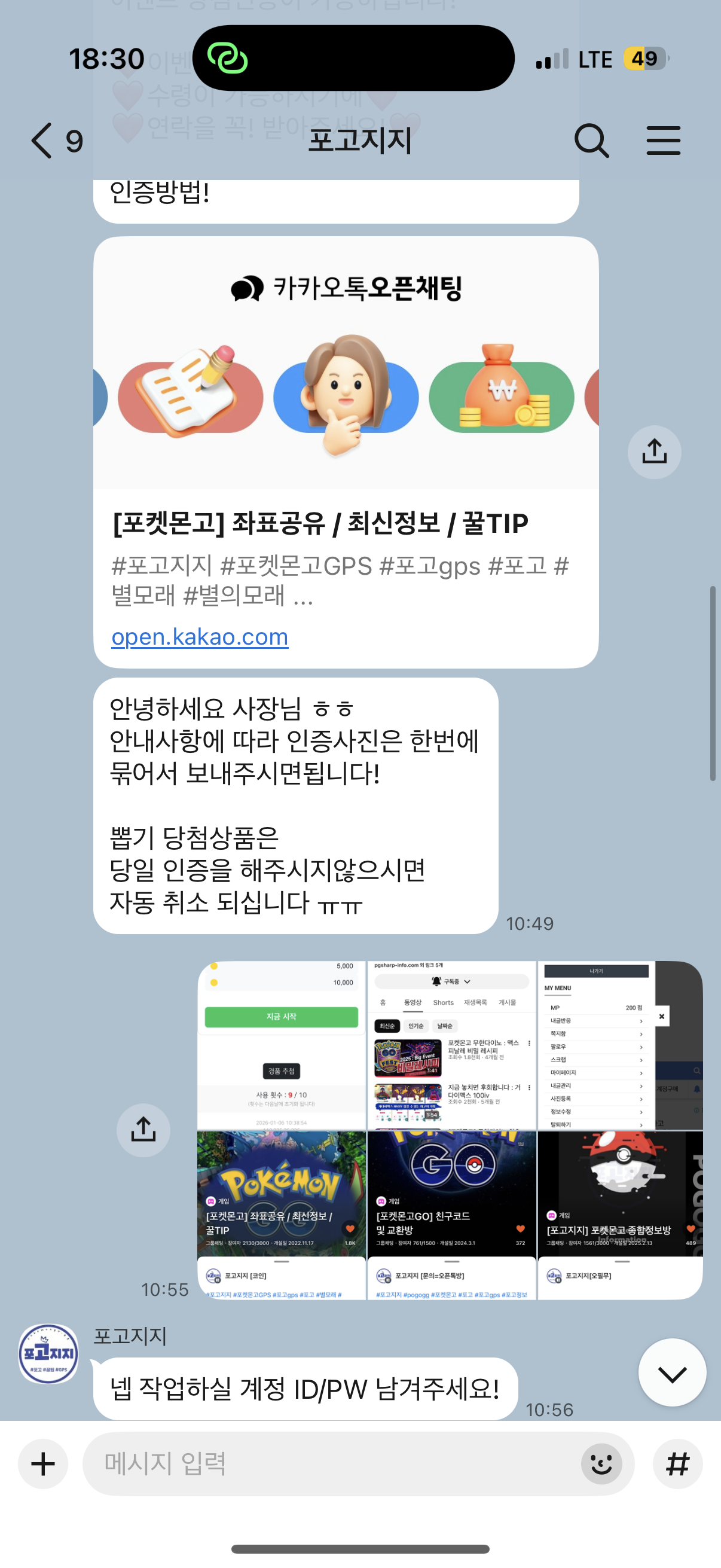This screenshot has height=1568, width=721.
Task: Open the open.kakao.com link
Action: (x=200, y=637)
